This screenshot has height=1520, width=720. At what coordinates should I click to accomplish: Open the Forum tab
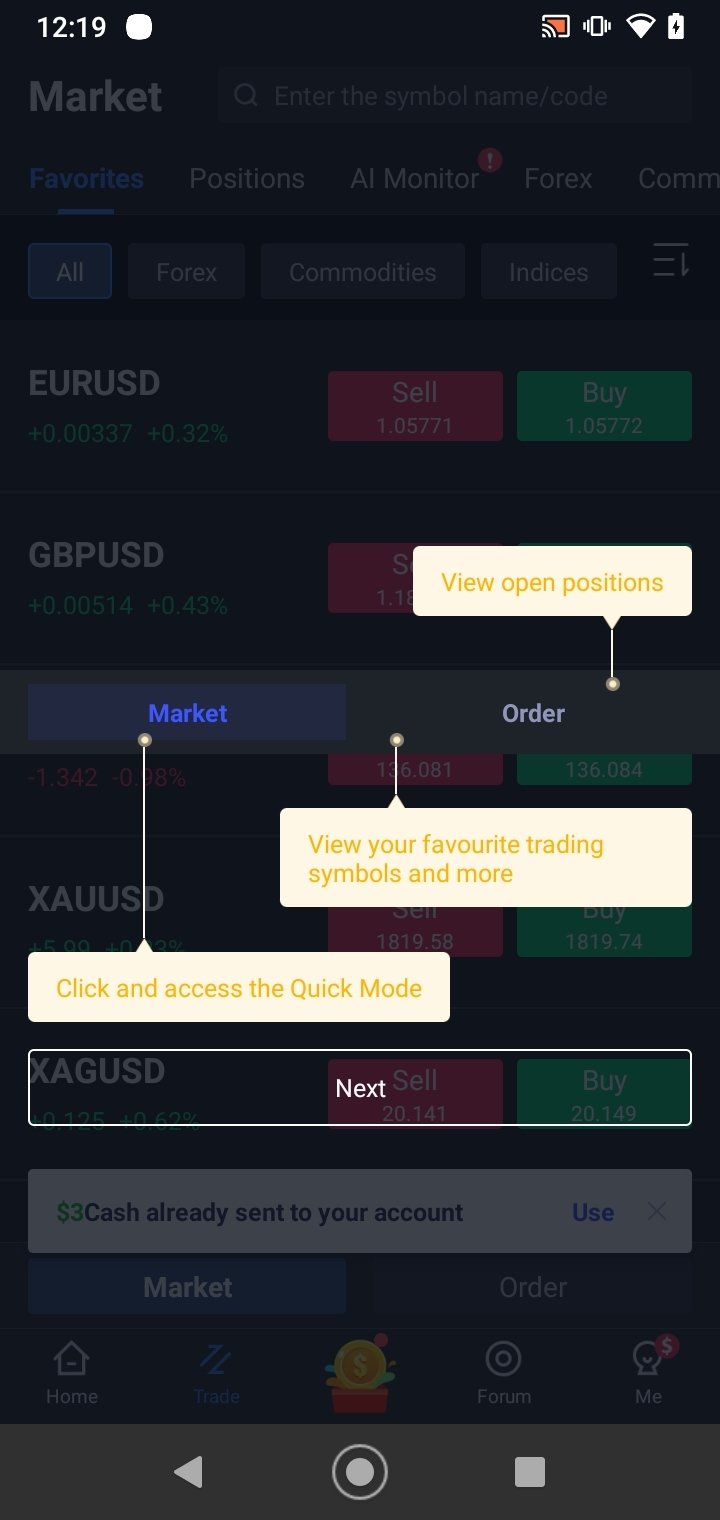pyautogui.click(x=504, y=1373)
